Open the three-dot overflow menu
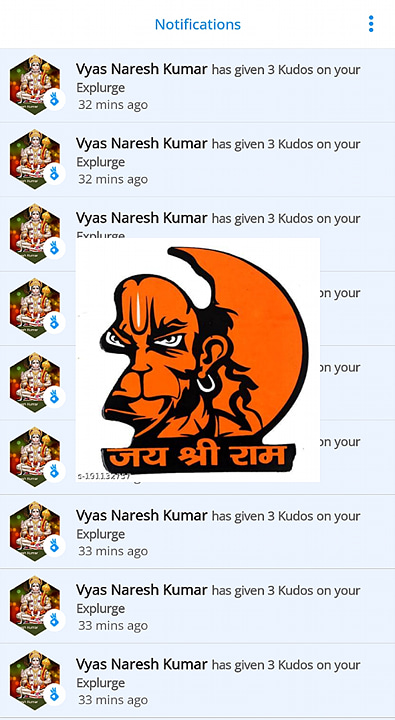This screenshot has width=395, height=720. click(x=371, y=24)
